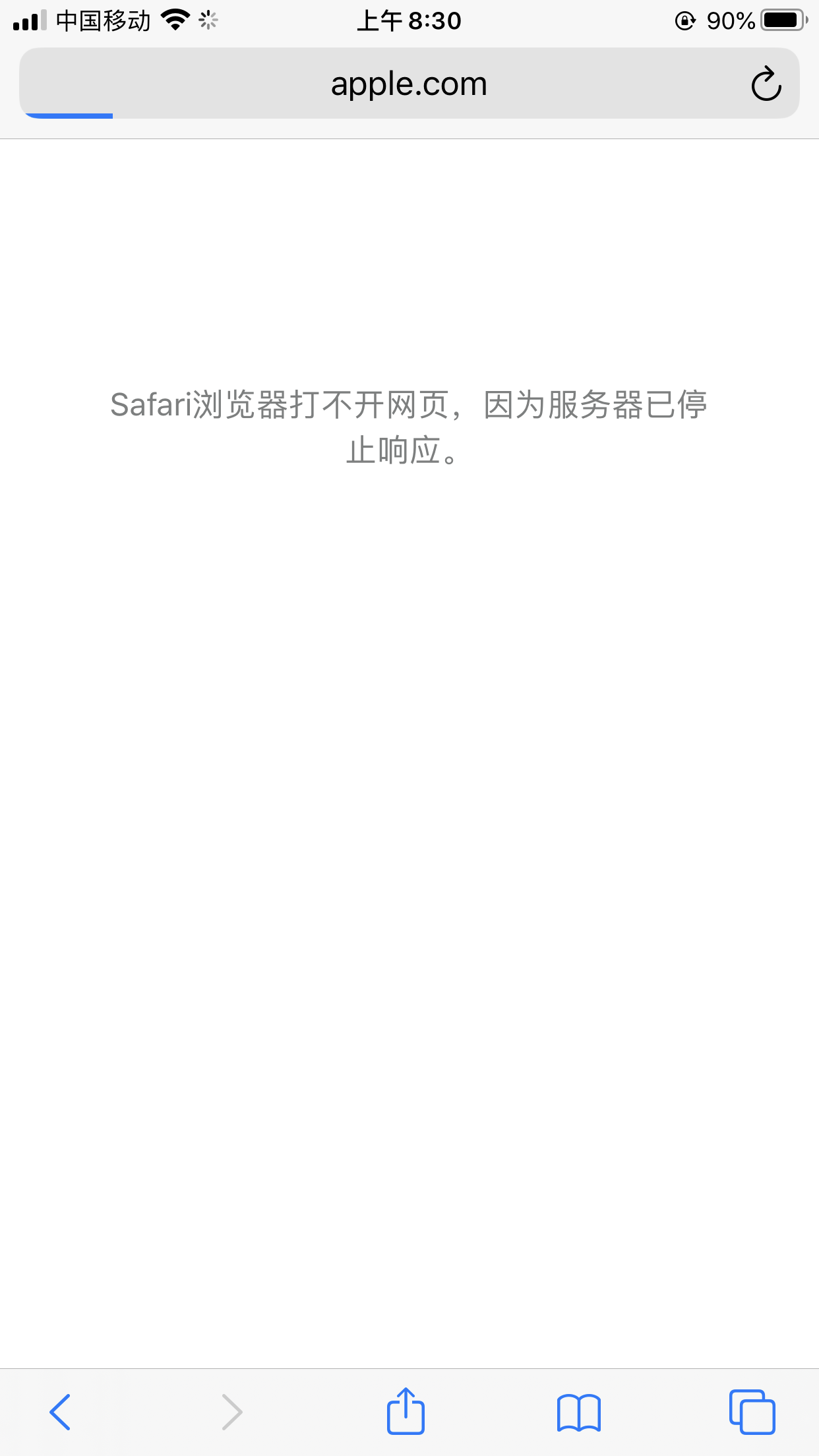Go back to previous page
This screenshot has height=1456, width=819.
[x=60, y=1412]
